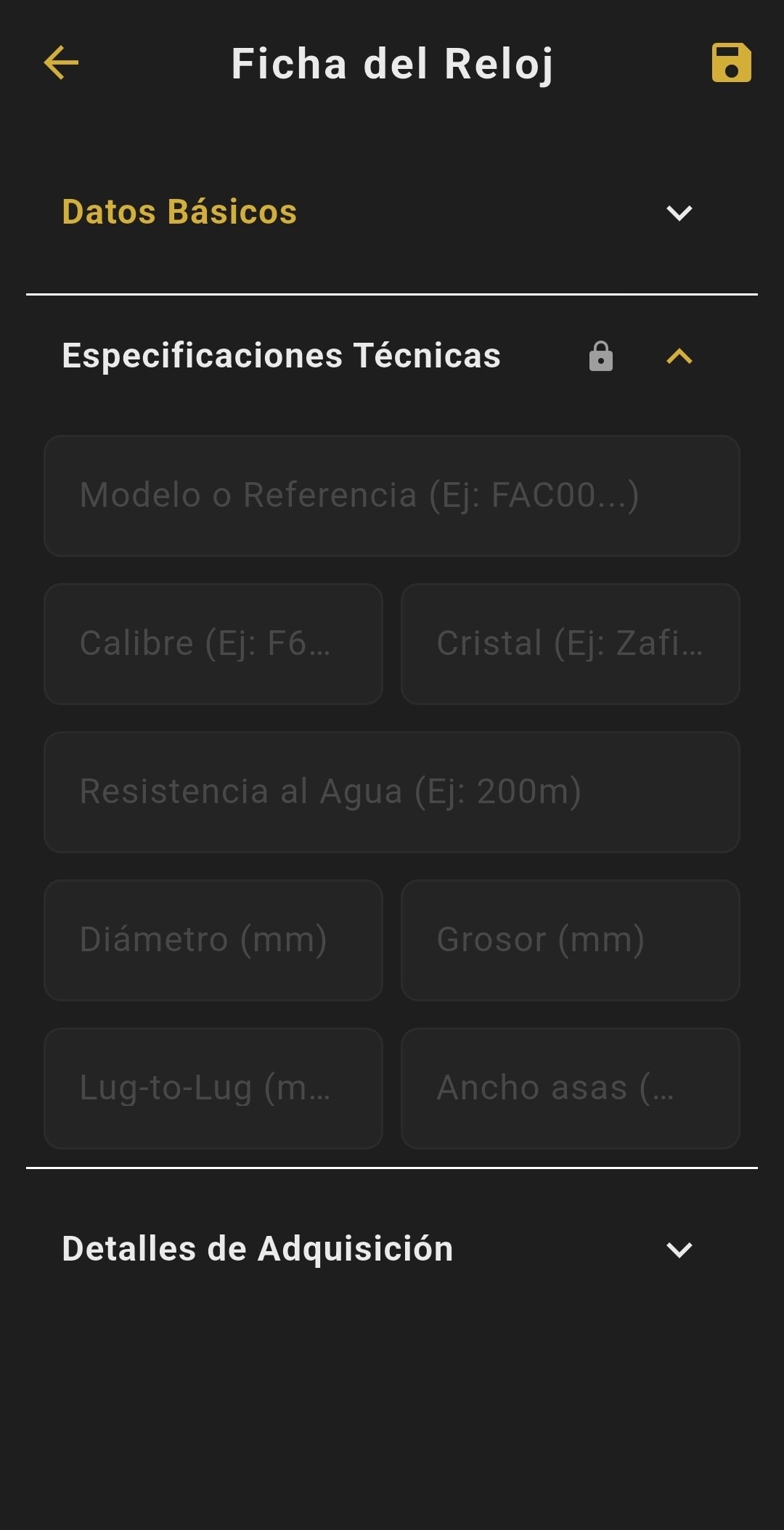Tap the Resistencia al Agua field

[392, 792]
